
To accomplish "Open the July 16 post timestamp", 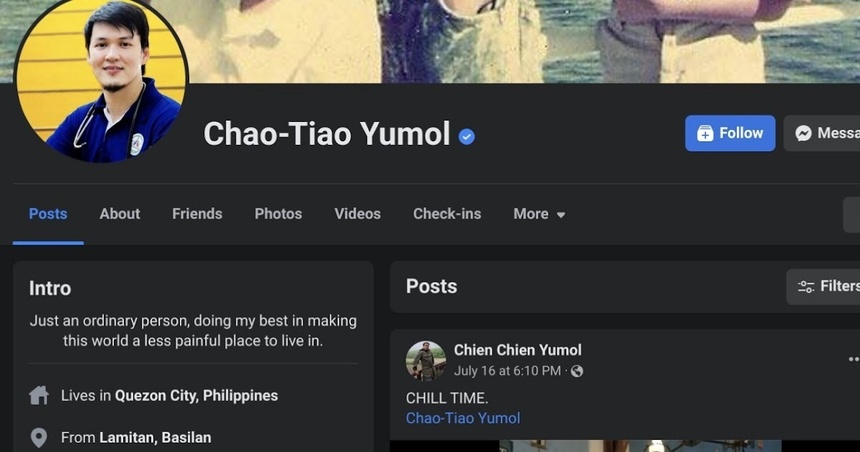I will 507,371.
